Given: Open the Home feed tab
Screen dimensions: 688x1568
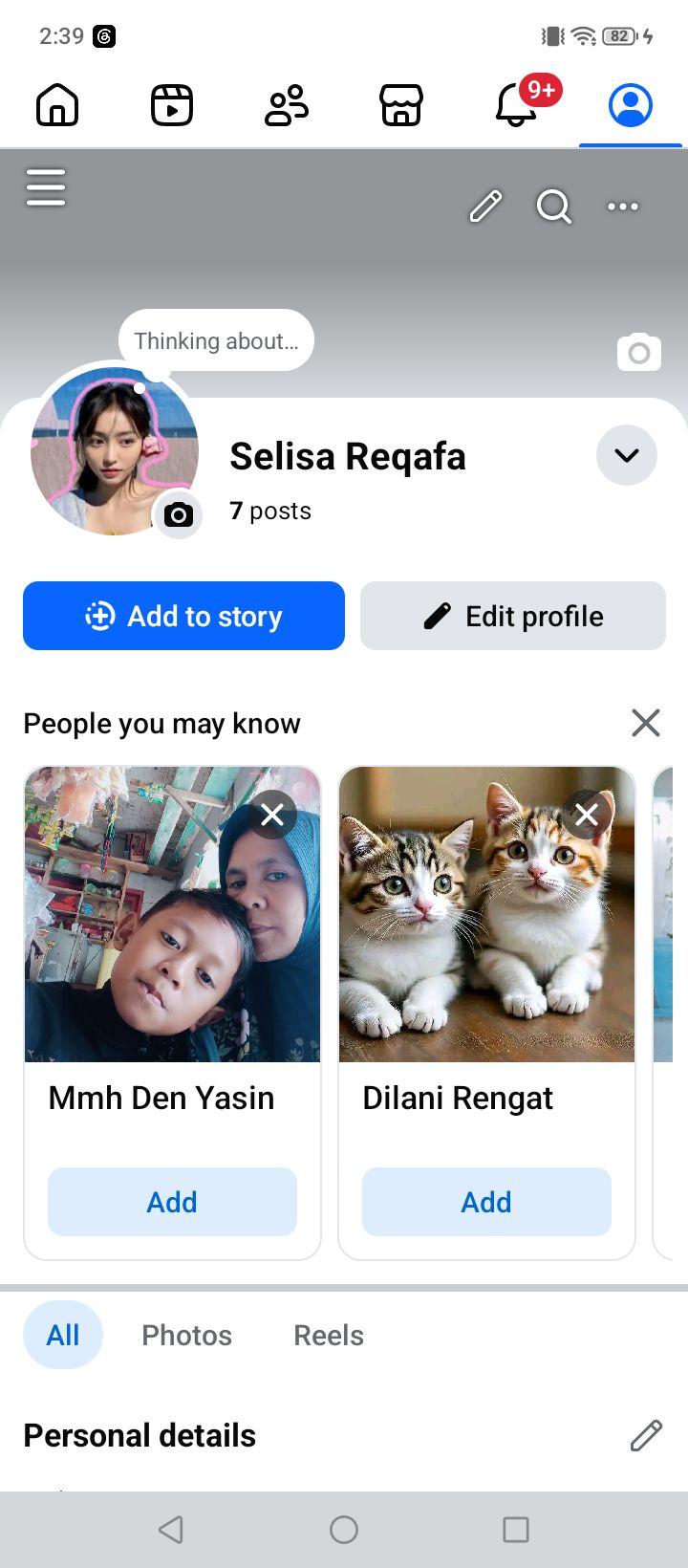Looking at the screenshot, I should tap(57, 105).
